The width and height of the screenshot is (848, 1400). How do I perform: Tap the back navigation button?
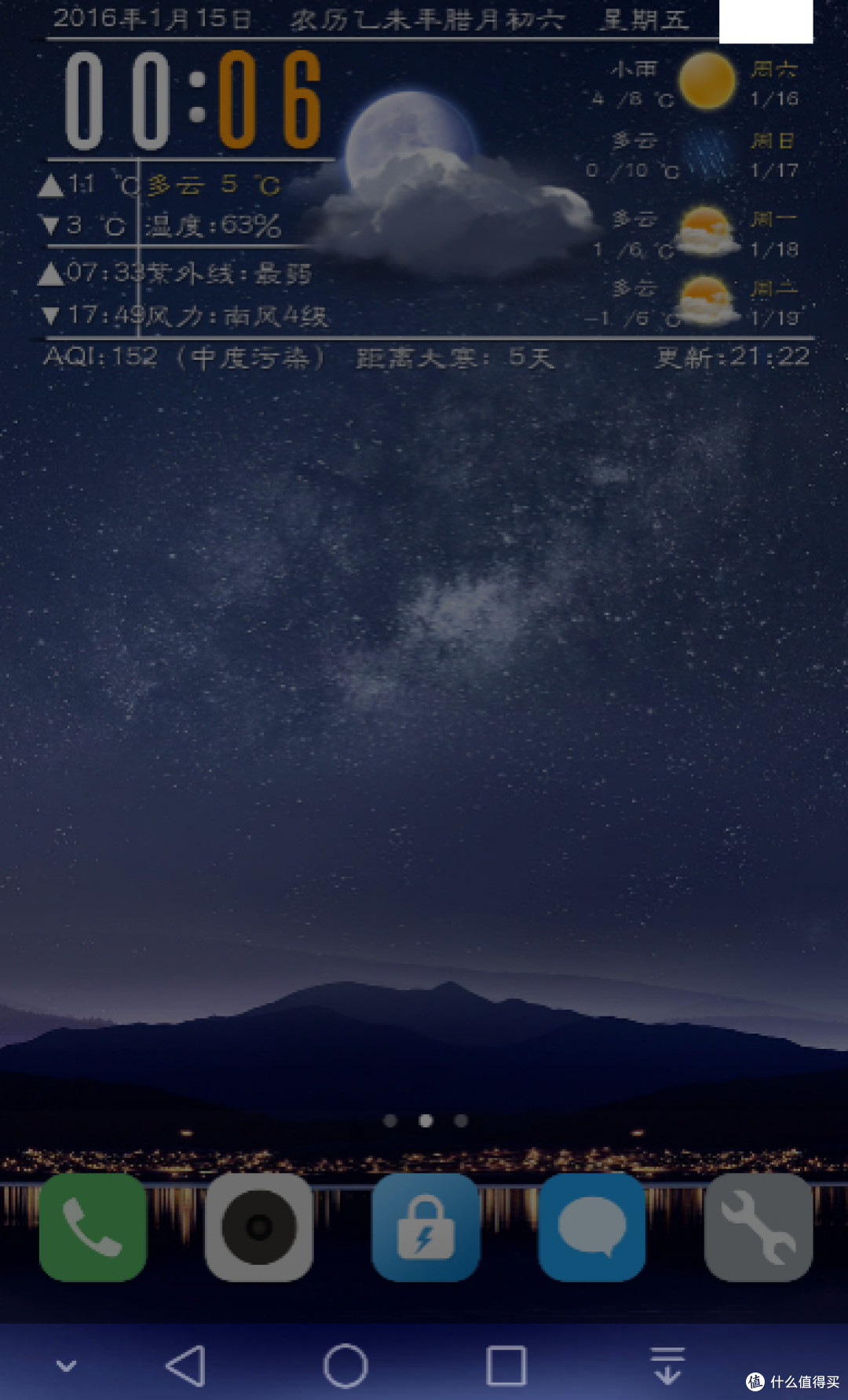[x=186, y=1365]
